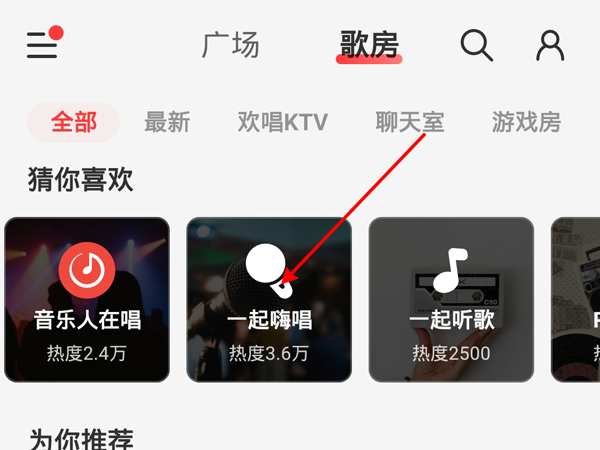Switch to the 广场 tab

(x=230, y=45)
